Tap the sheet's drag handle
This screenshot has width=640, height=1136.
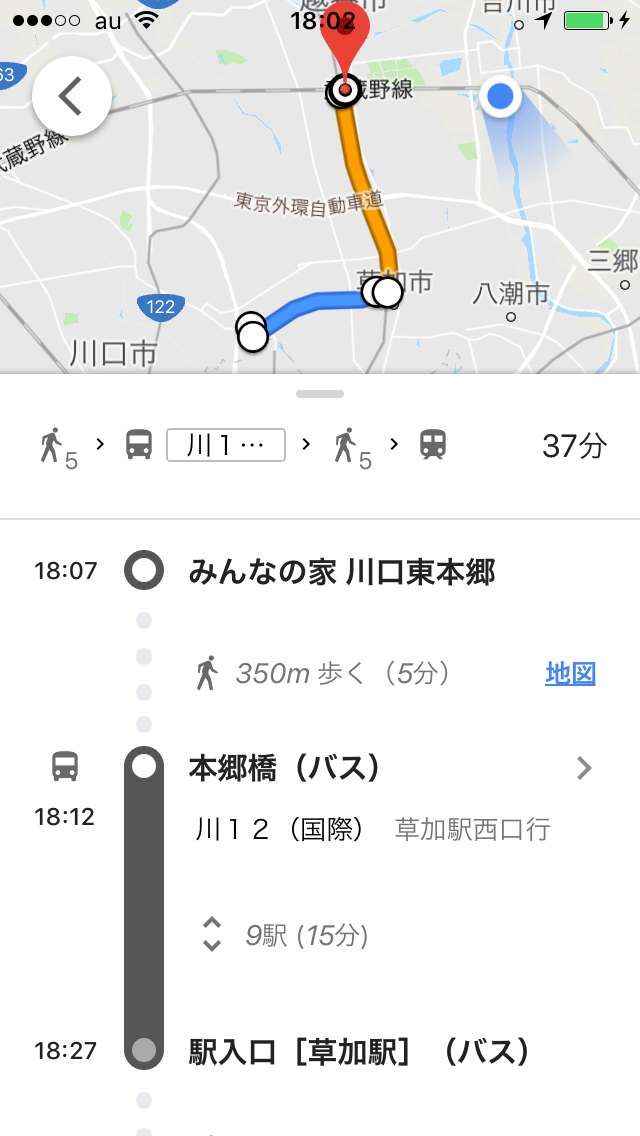pos(320,393)
